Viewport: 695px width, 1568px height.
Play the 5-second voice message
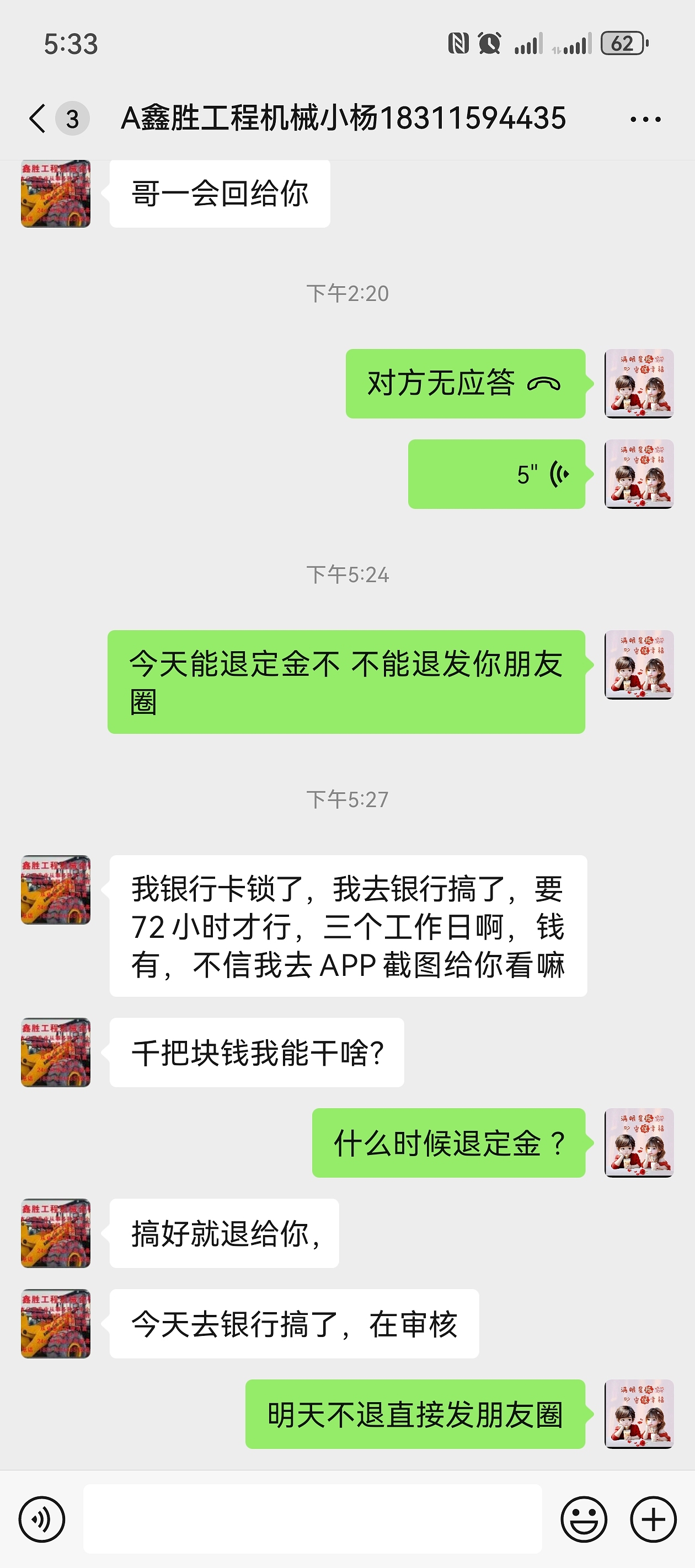pos(496,474)
